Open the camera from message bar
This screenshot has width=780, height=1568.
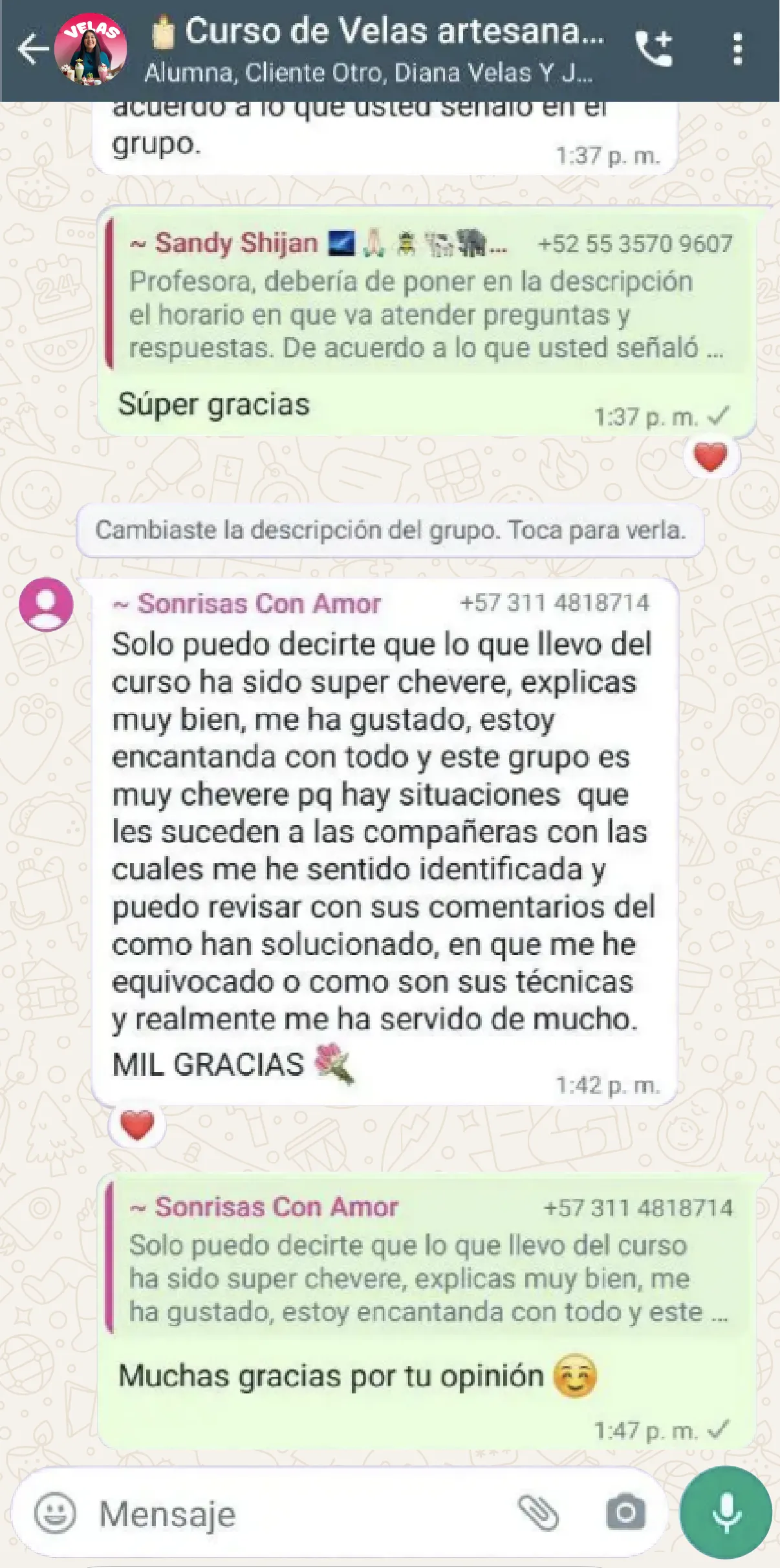[x=625, y=1514]
